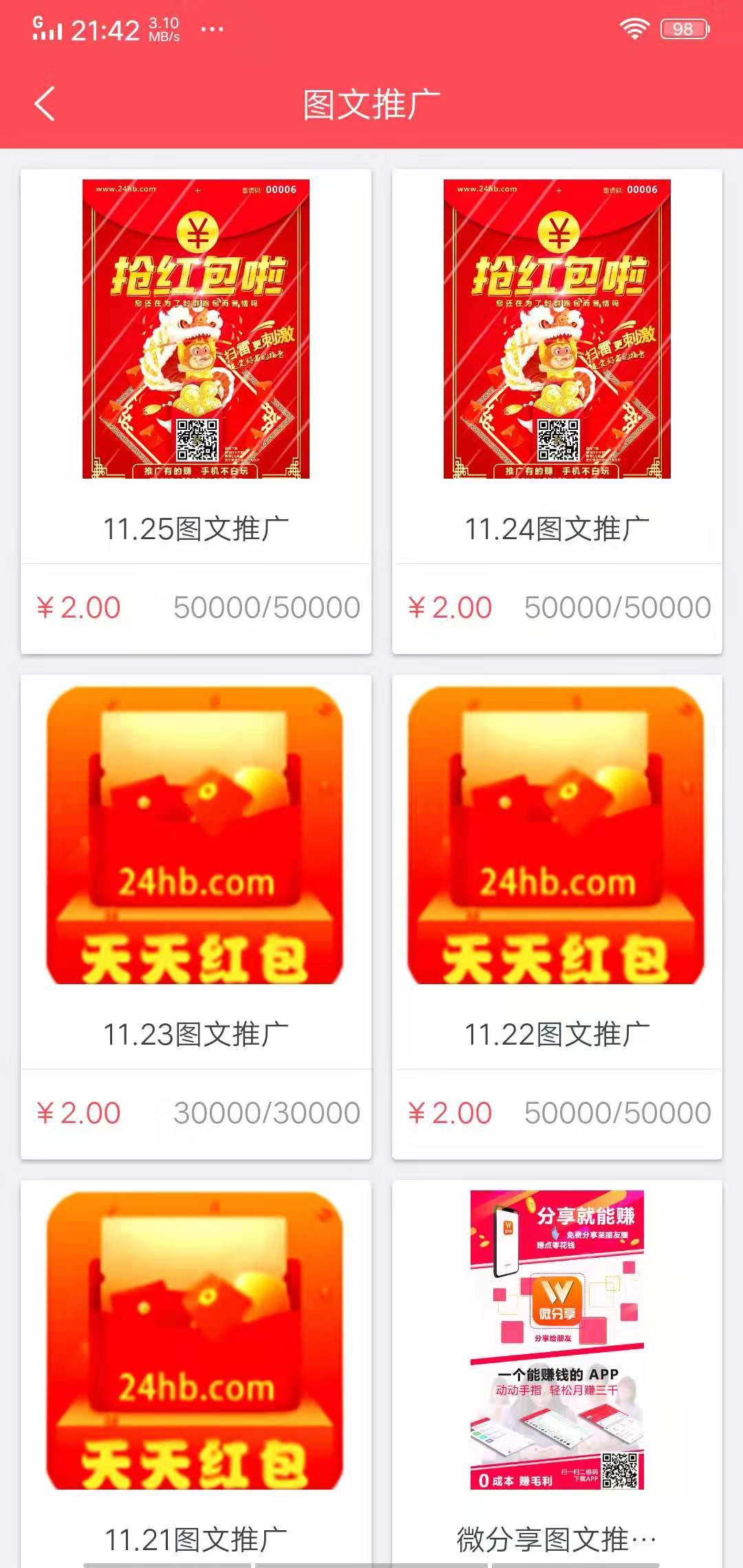
Task: Tap the Wi-Fi status icon
Action: pyautogui.click(x=634, y=29)
